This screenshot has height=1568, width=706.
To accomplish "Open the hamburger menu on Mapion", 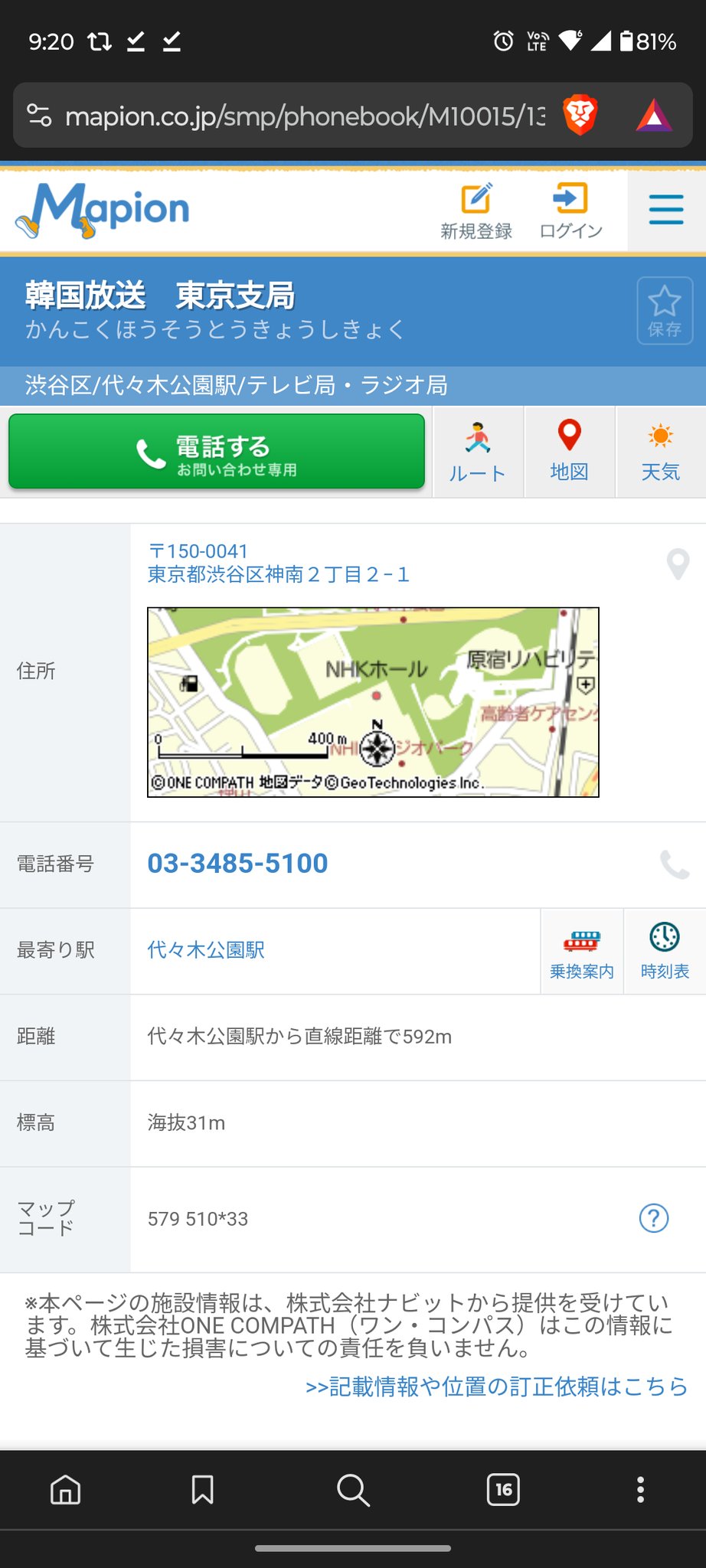I will 665,209.
